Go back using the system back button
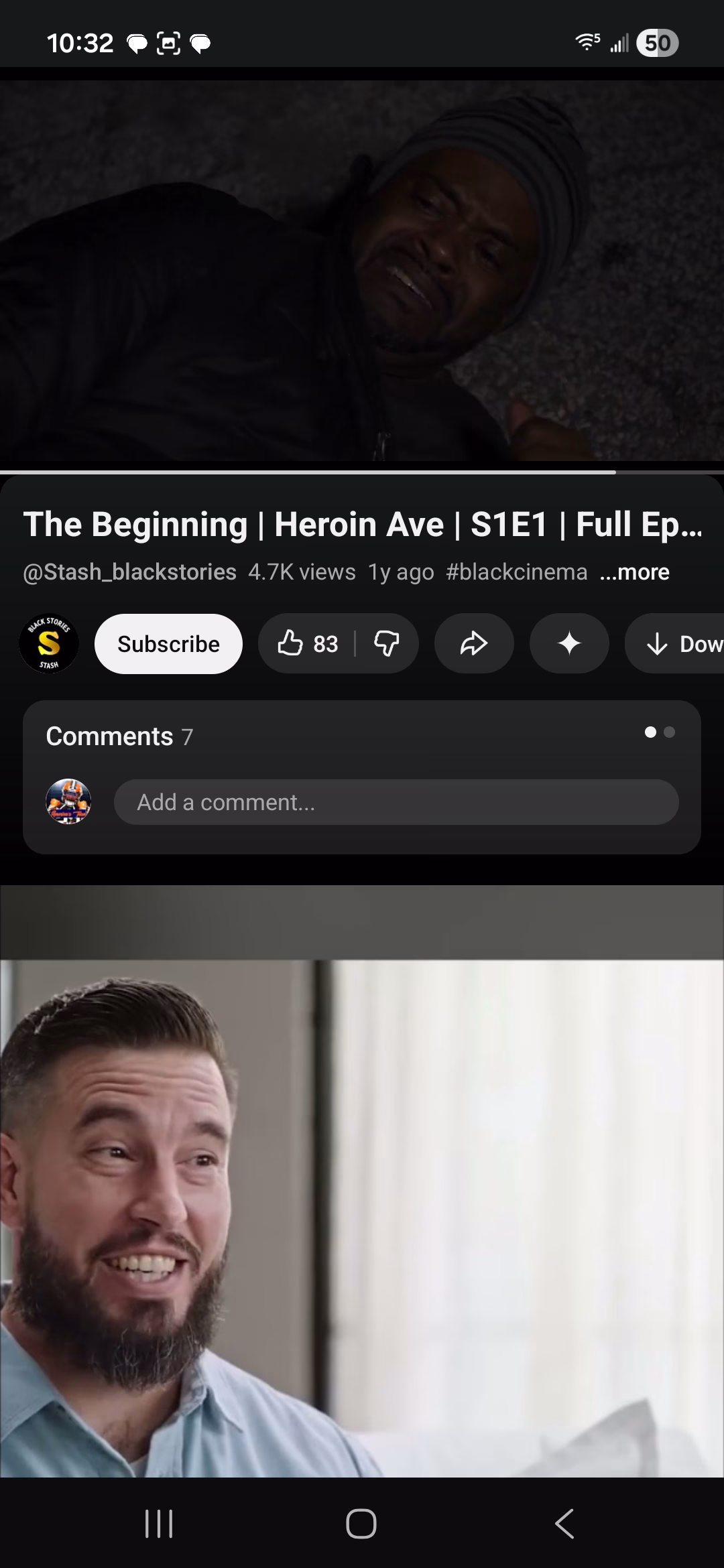Screen dimensions: 724x1568 click(564, 1524)
